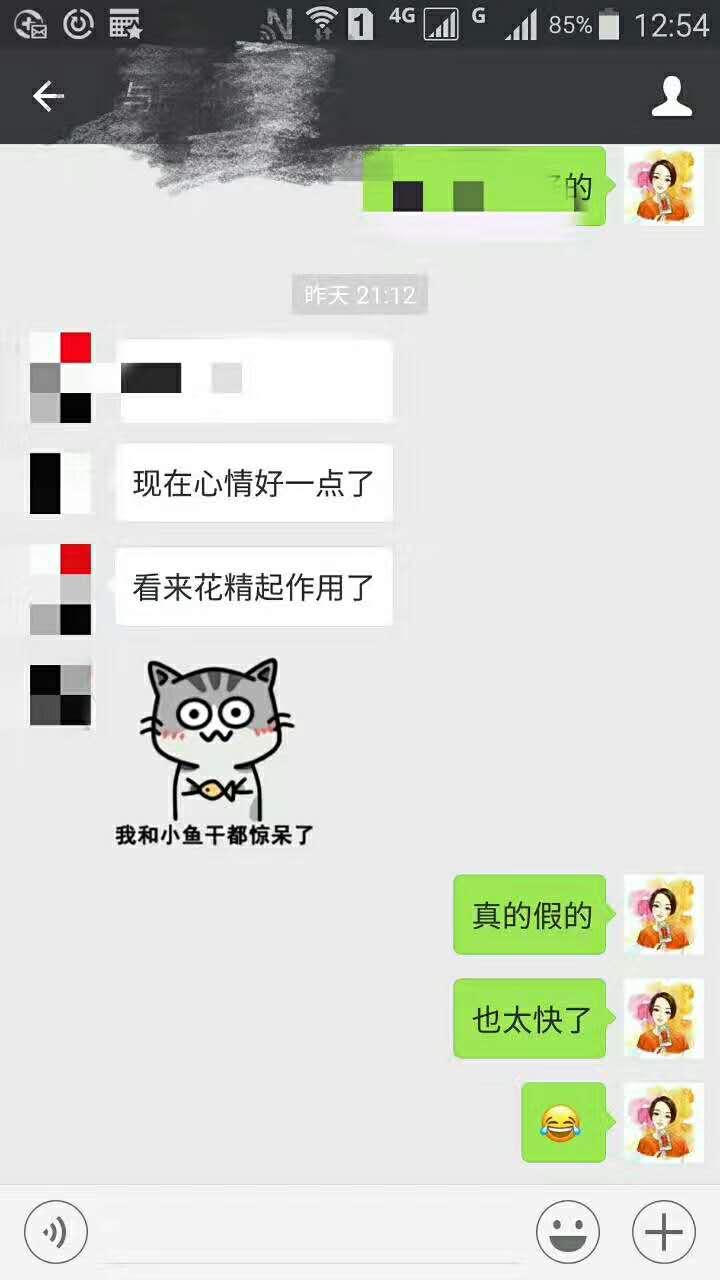Open the chat info profile icon

(672, 97)
